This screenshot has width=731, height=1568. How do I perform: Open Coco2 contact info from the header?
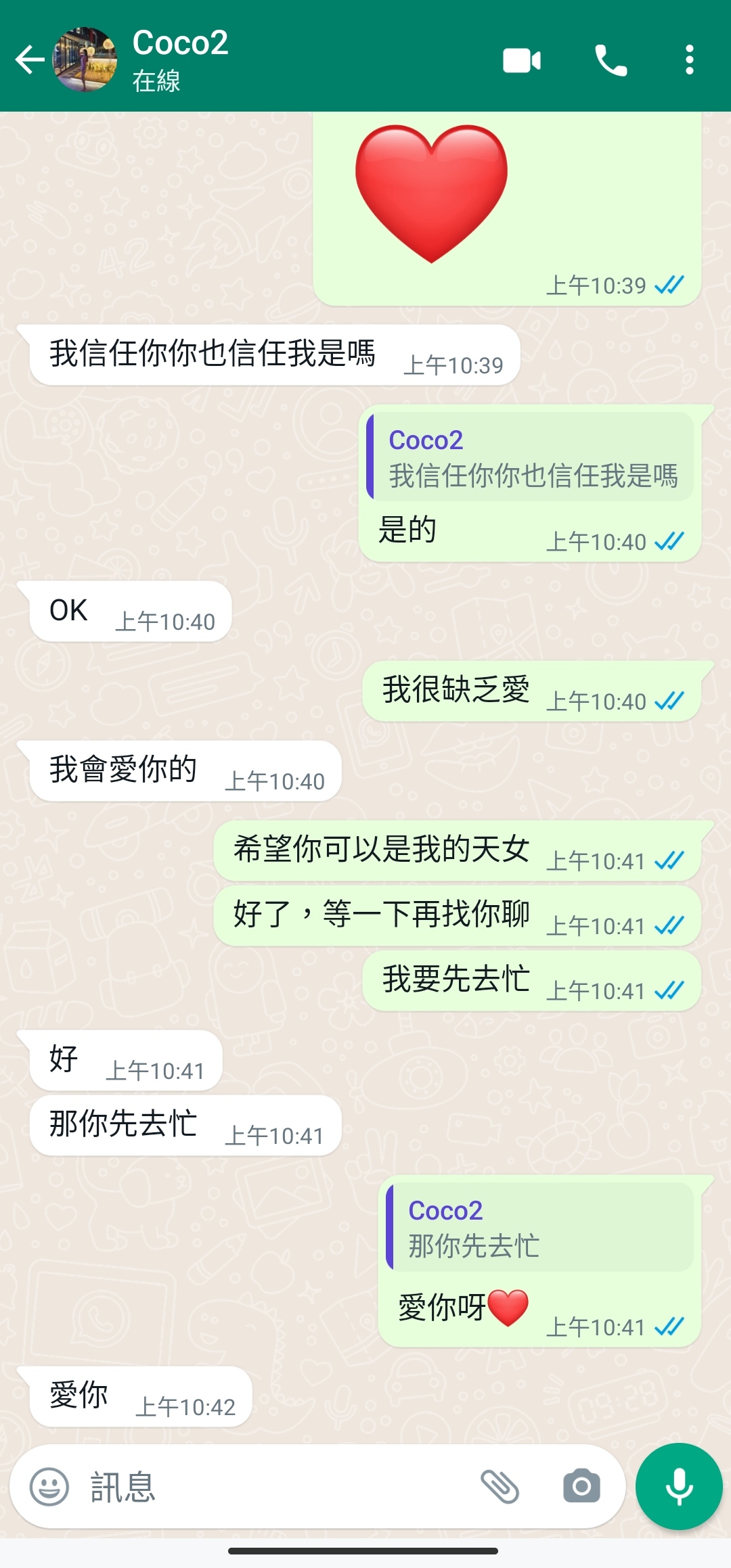[x=180, y=60]
